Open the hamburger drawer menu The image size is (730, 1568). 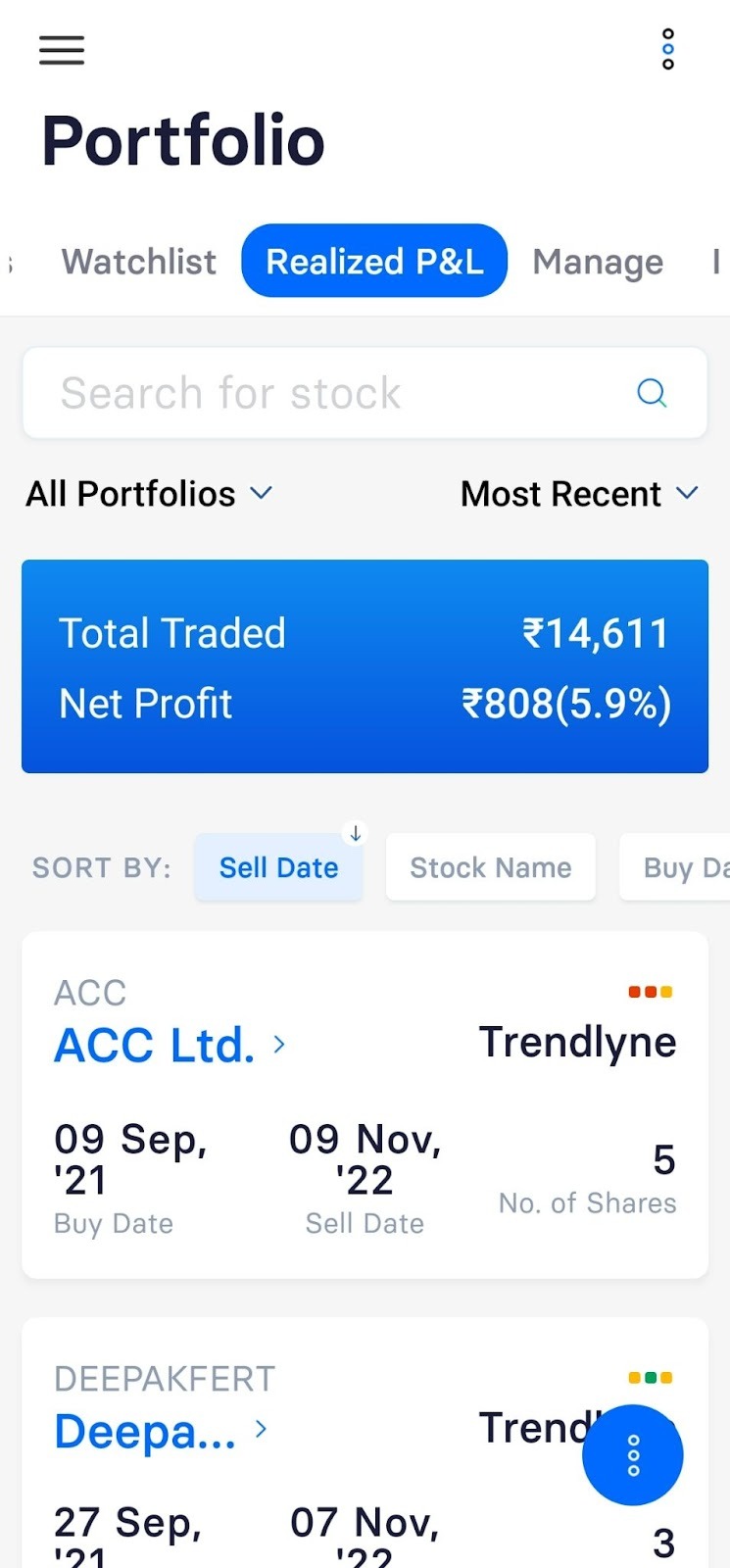(x=62, y=50)
